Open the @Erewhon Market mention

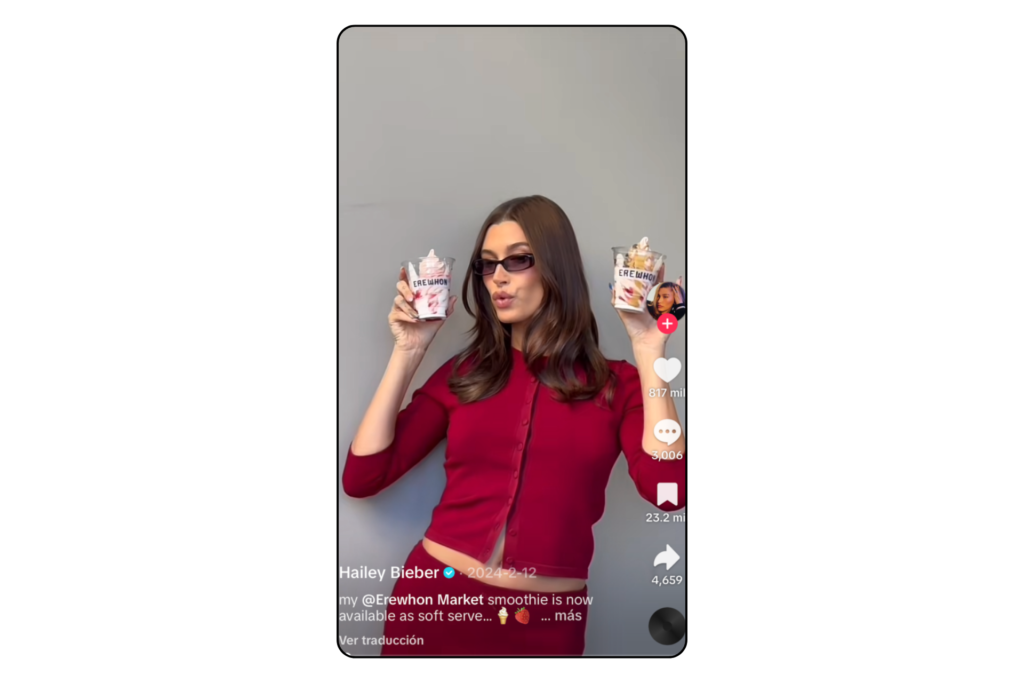pyautogui.click(x=422, y=600)
